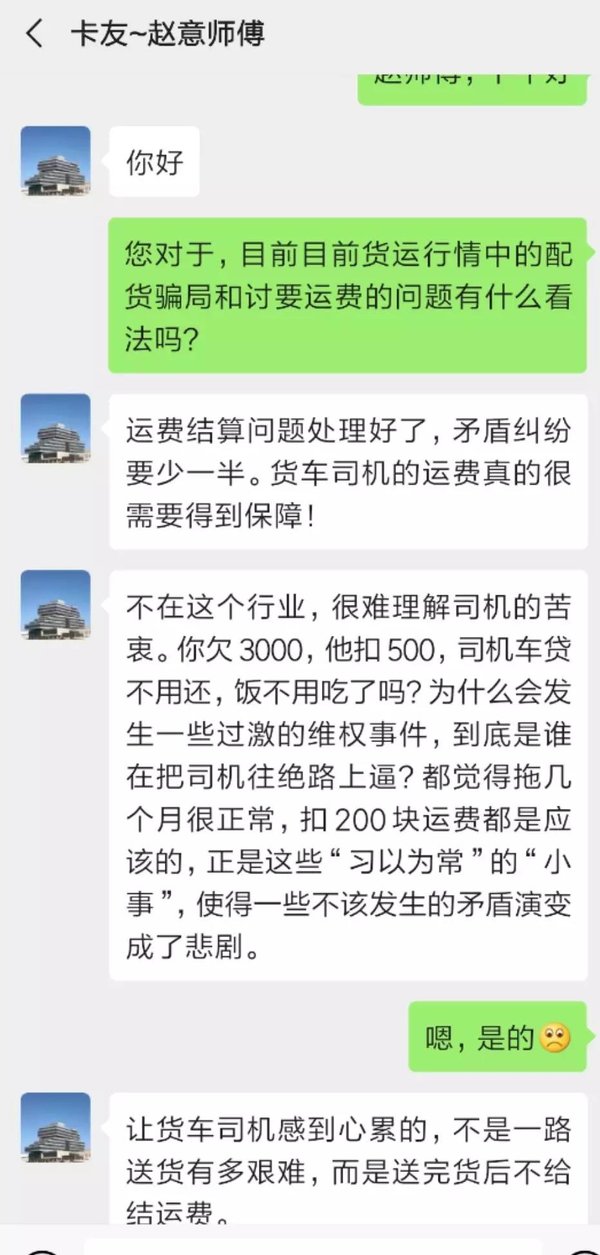Open avatar beside 不在这个行业 message
The image size is (600, 1255).
[x=55, y=605]
